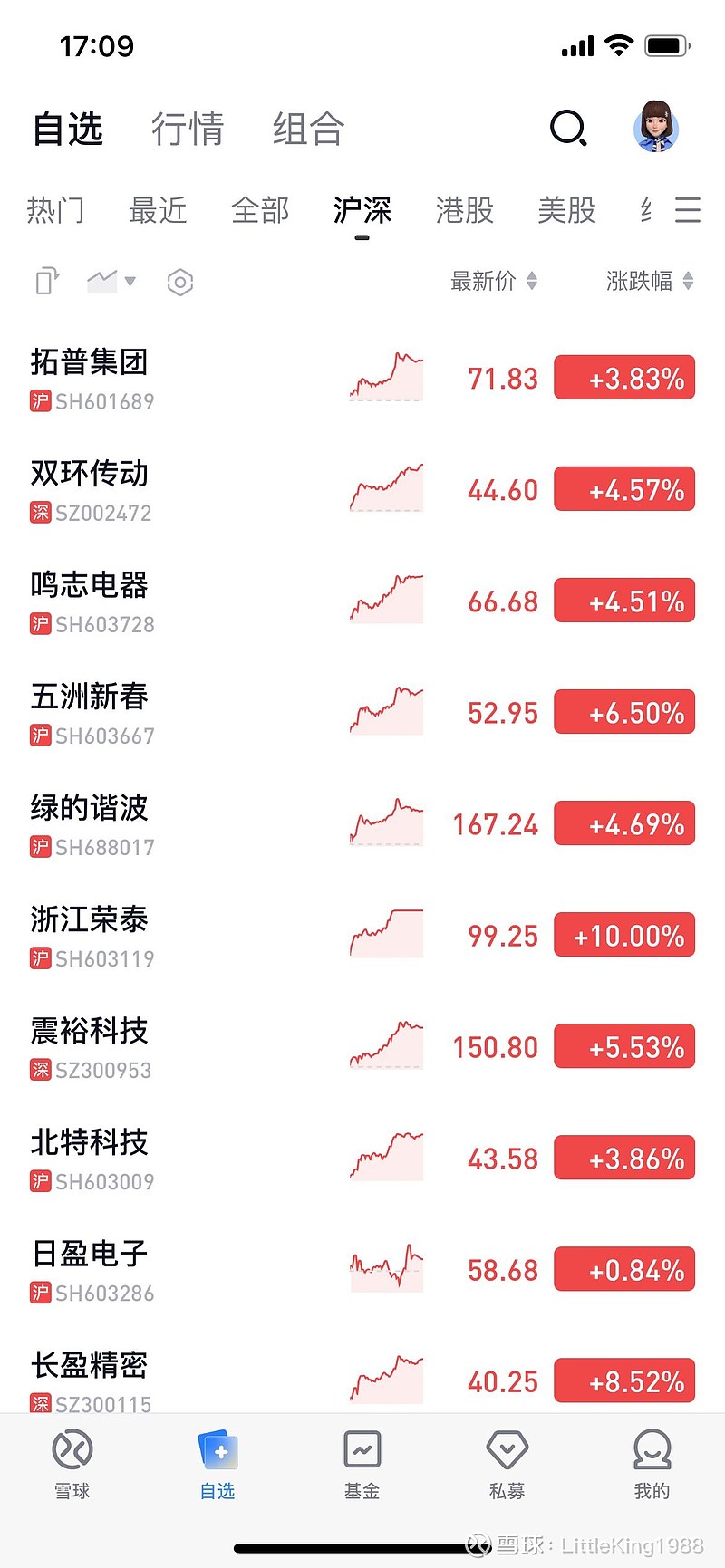Show the 热门 watchlist group
Viewport: 725px width, 1568px height.
[55, 210]
